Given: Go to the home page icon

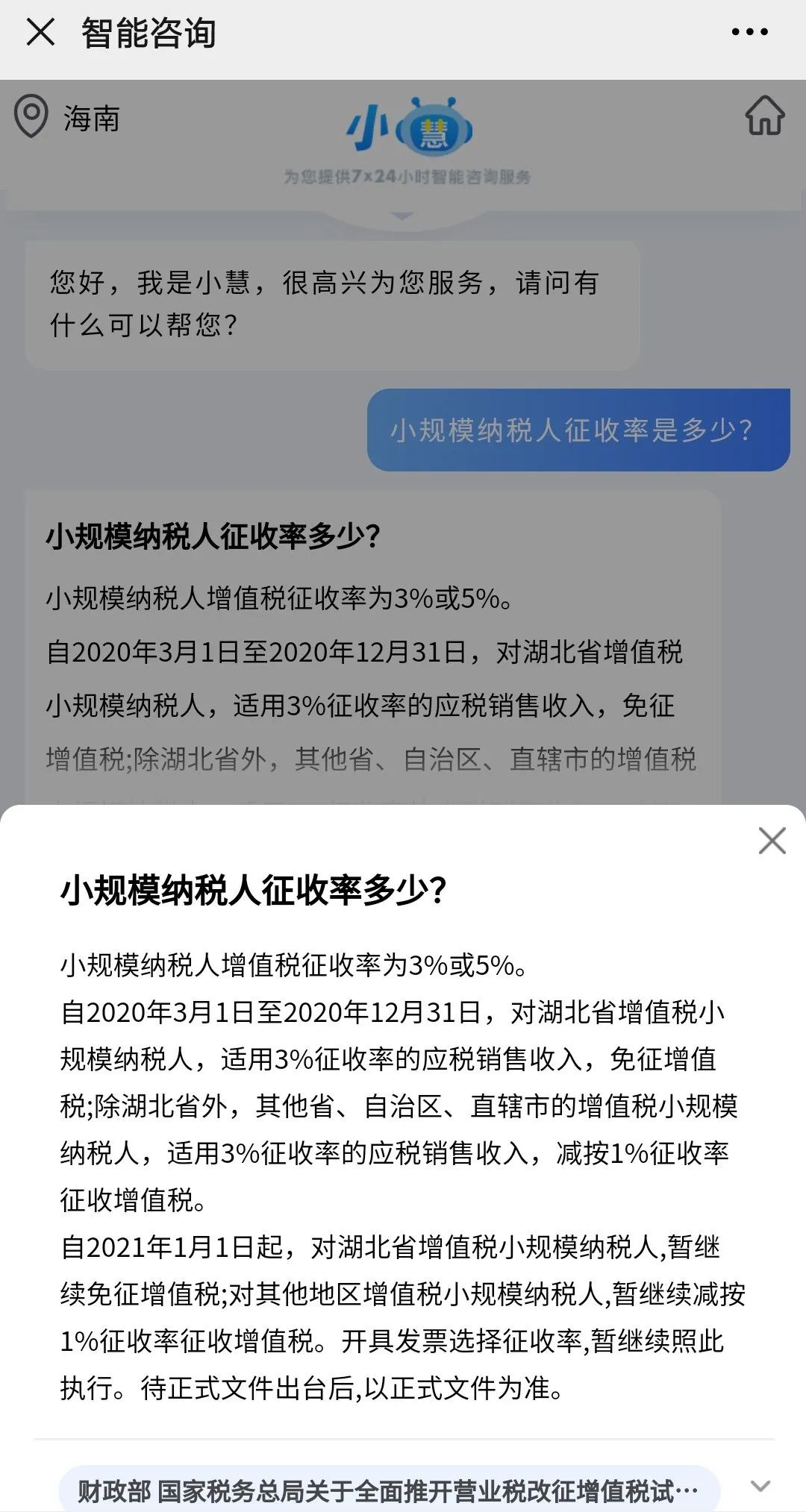Looking at the screenshot, I should 765,116.
